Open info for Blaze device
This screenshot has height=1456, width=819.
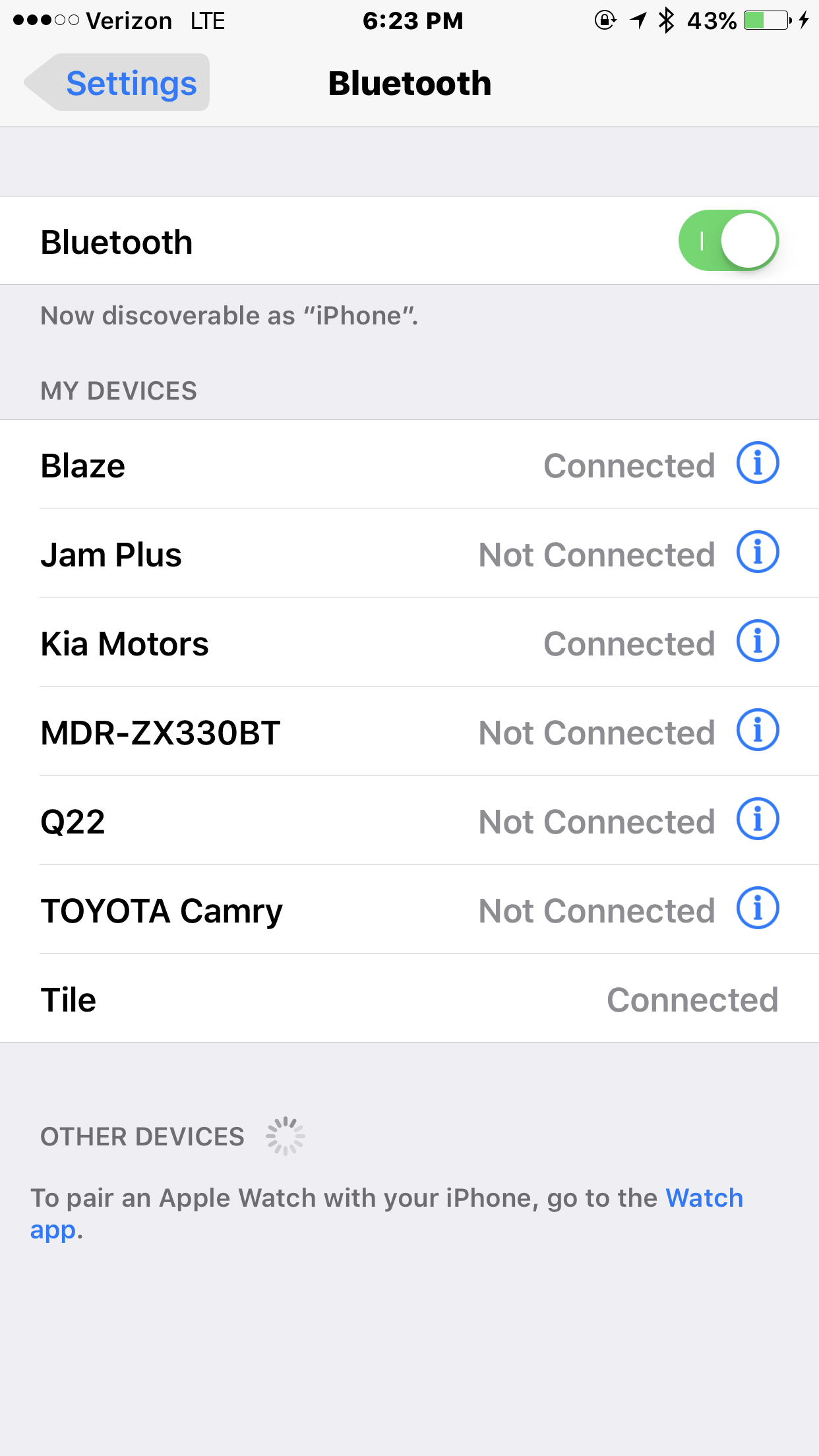point(757,463)
